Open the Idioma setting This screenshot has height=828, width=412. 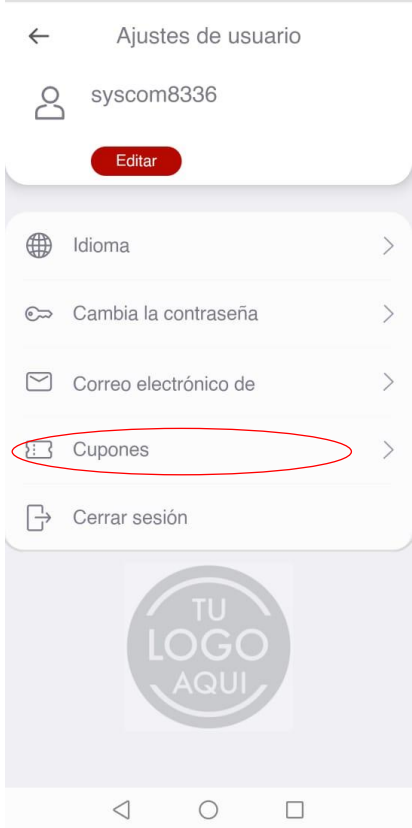tap(209, 246)
